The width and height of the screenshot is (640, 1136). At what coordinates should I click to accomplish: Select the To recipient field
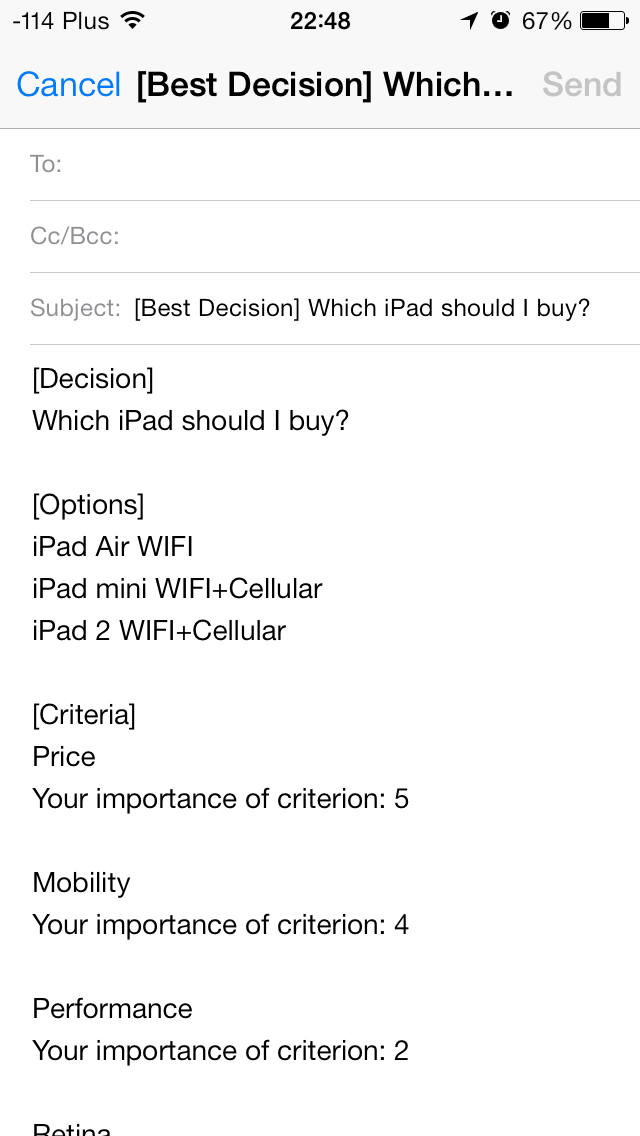click(x=340, y=164)
